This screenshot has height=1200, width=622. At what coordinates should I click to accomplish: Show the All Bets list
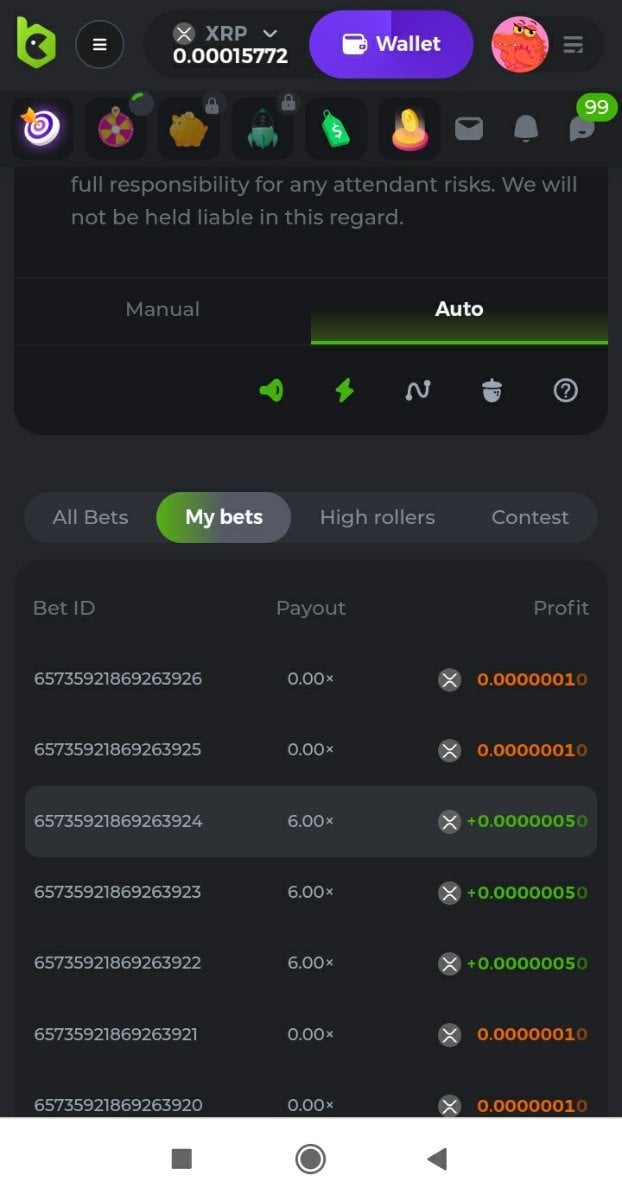90,518
